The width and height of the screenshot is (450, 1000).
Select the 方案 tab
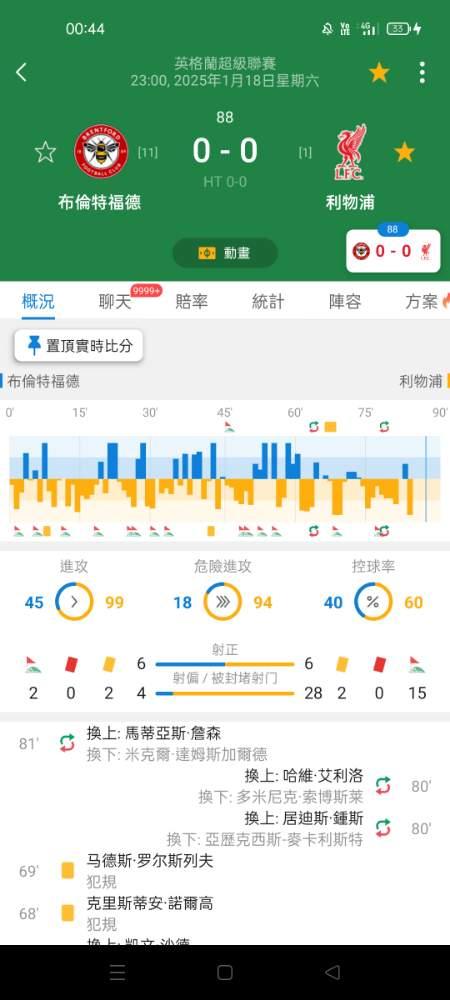click(421, 301)
